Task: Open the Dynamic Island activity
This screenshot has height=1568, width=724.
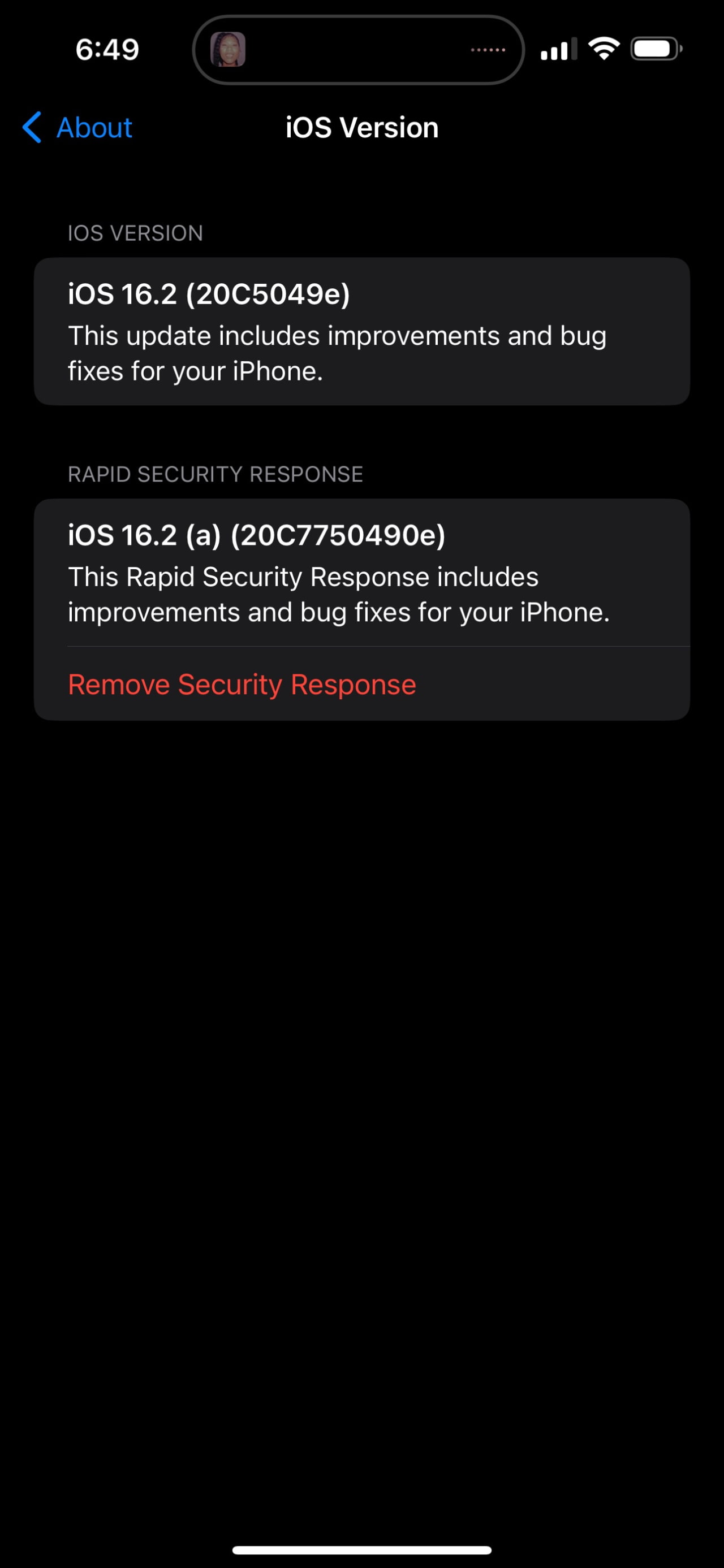Action: click(x=358, y=50)
